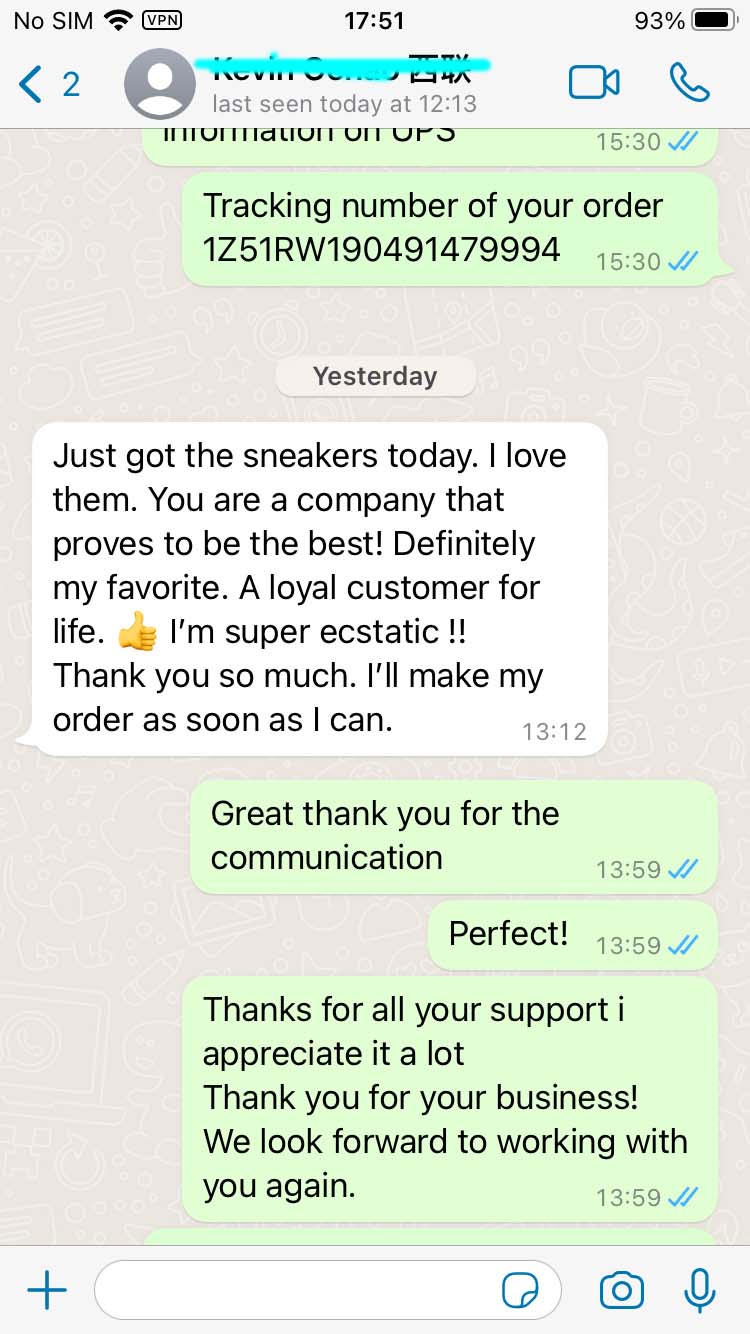Open the contact's profile picture
The image size is (750, 1334).
click(159, 84)
